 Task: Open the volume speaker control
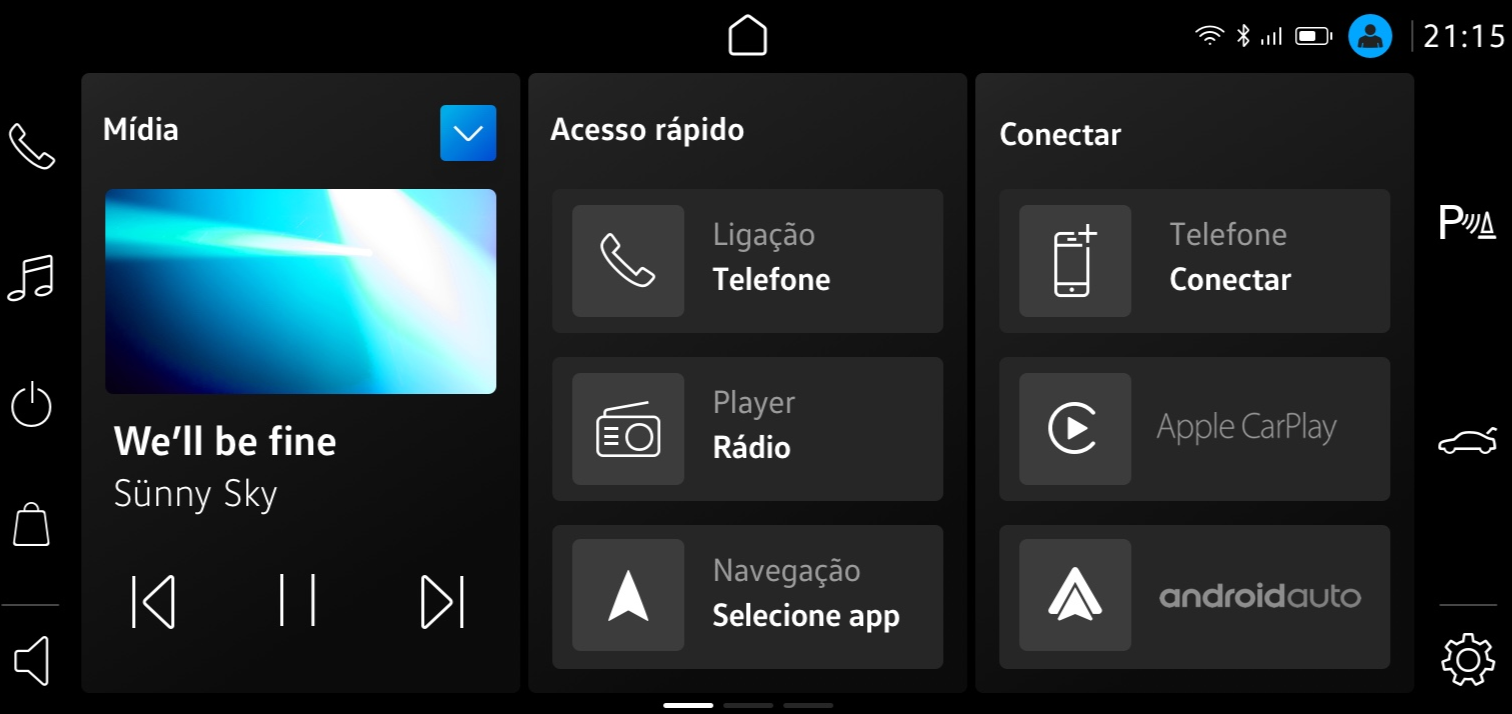pos(31,661)
